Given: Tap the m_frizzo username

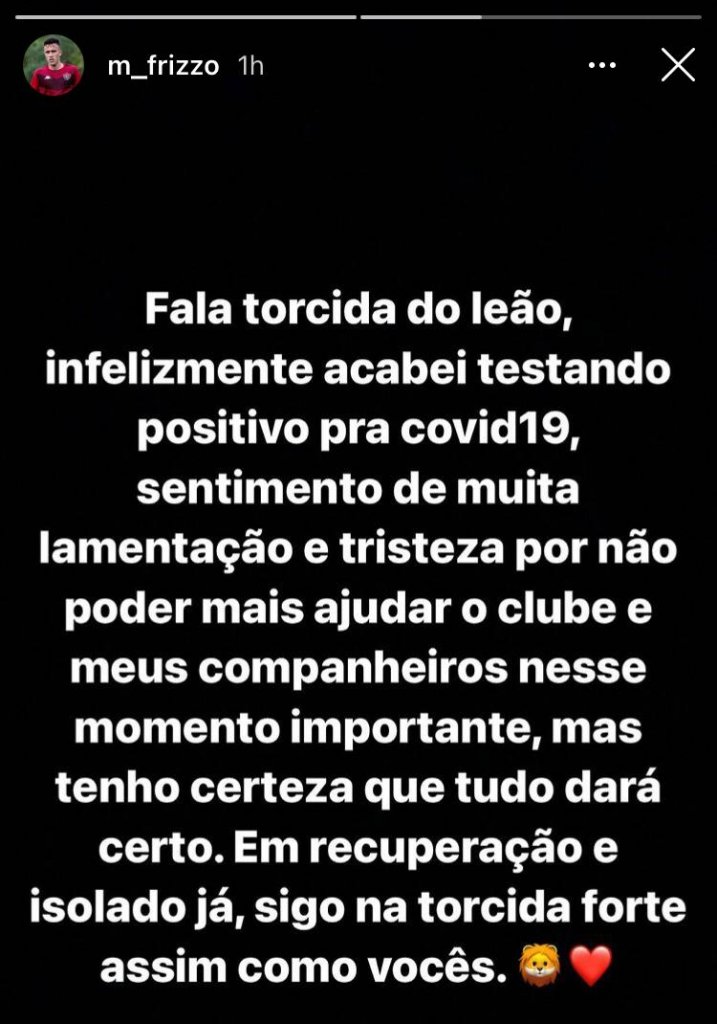Looking at the screenshot, I should 162,66.
